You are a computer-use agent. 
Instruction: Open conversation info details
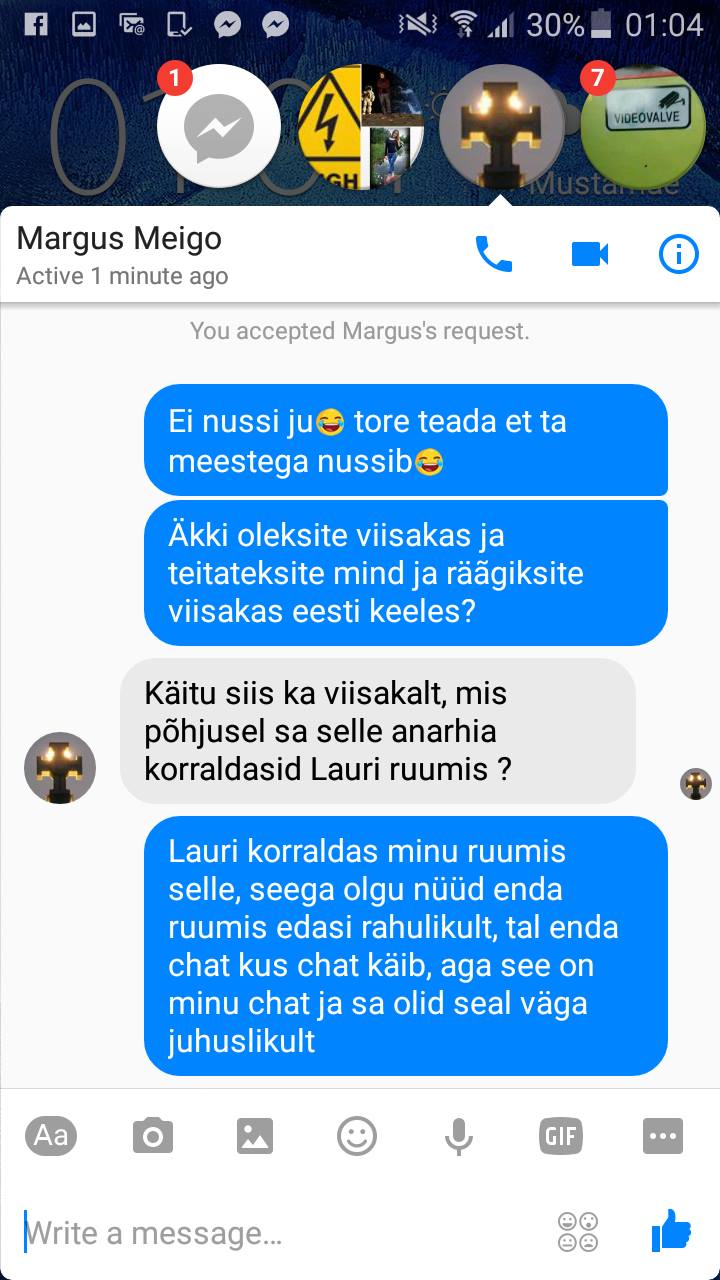679,255
